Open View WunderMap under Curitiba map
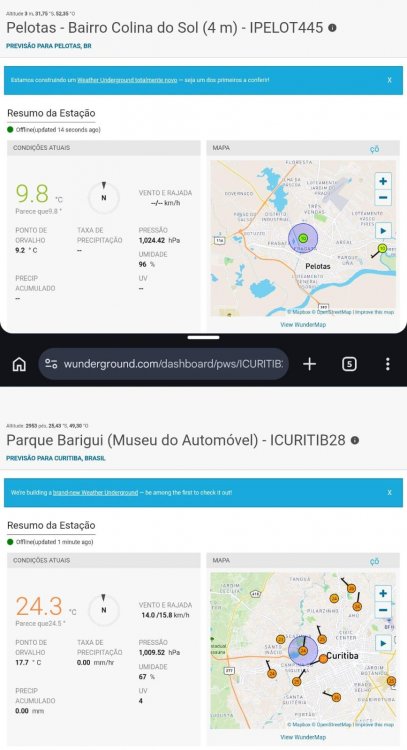The width and height of the screenshot is (407, 750). pos(303,737)
